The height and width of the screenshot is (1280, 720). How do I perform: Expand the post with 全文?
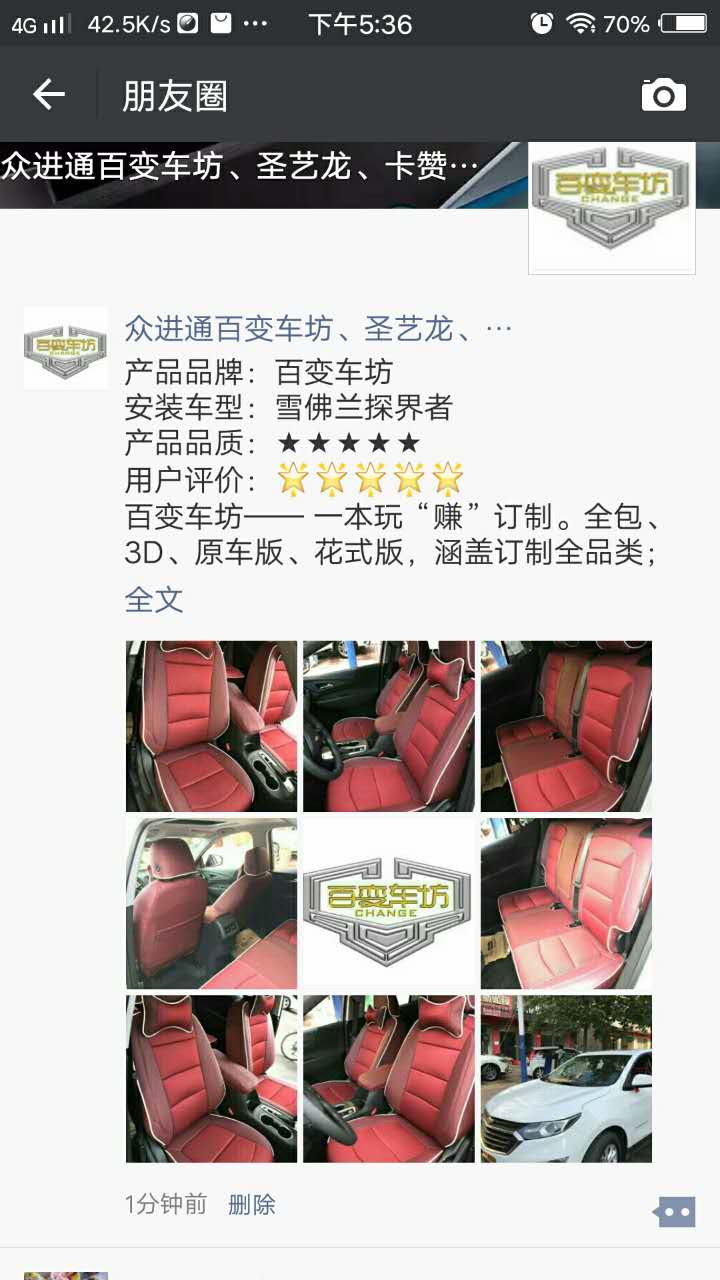click(x=153, y=600)
